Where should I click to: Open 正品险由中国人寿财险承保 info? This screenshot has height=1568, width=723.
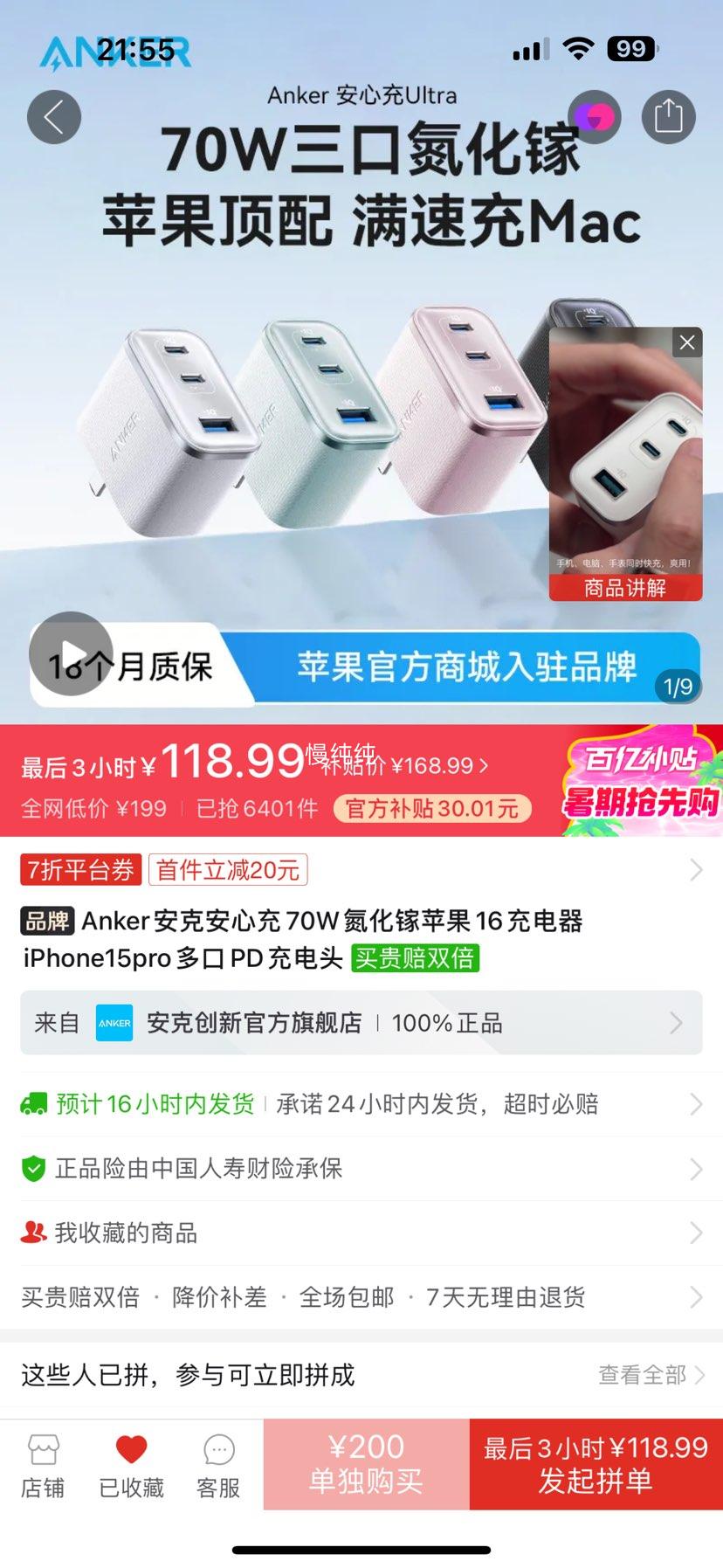pos(361,1169)
